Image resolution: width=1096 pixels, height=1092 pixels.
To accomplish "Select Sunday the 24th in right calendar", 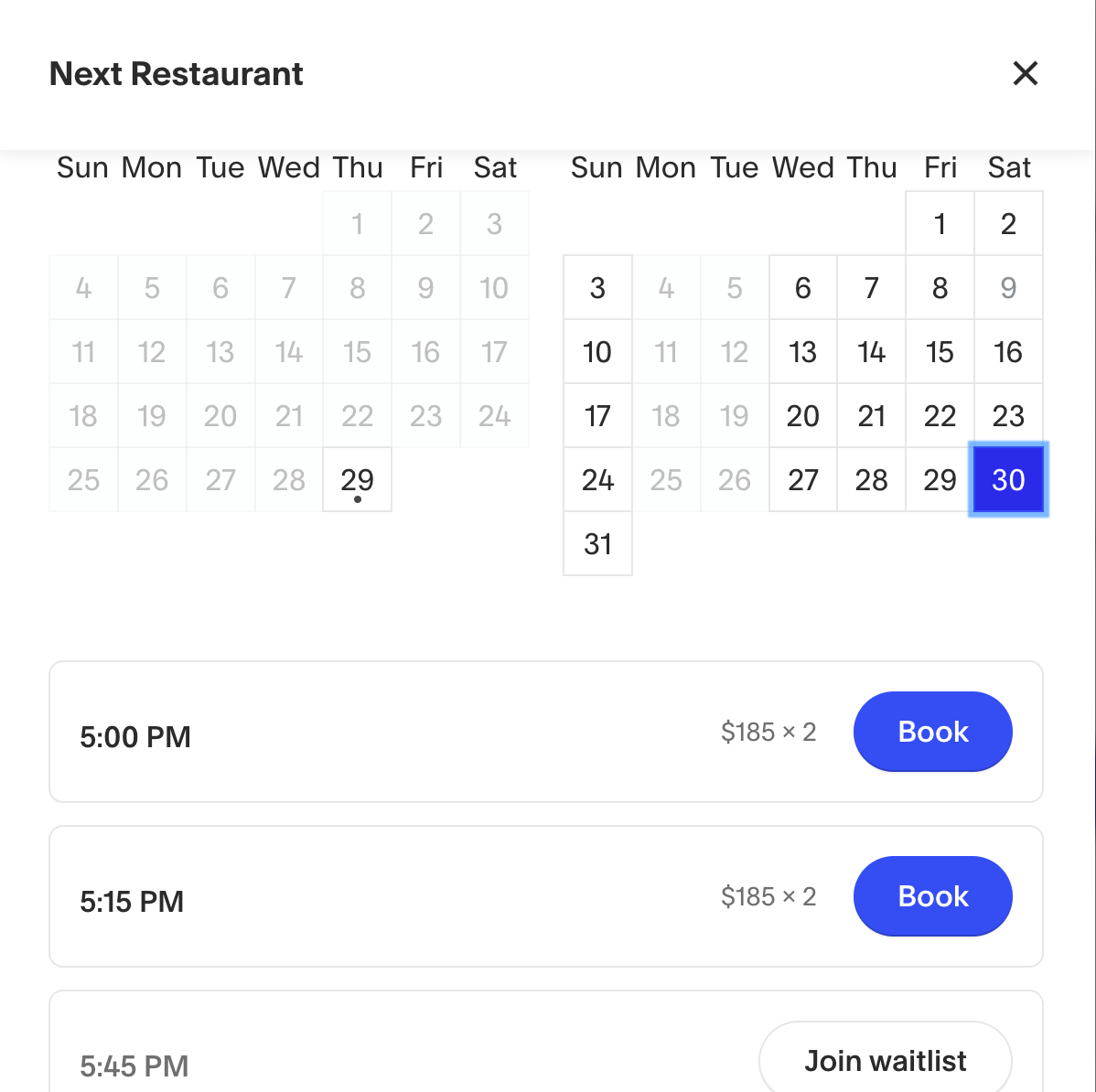I will click(x=597, y=479).
